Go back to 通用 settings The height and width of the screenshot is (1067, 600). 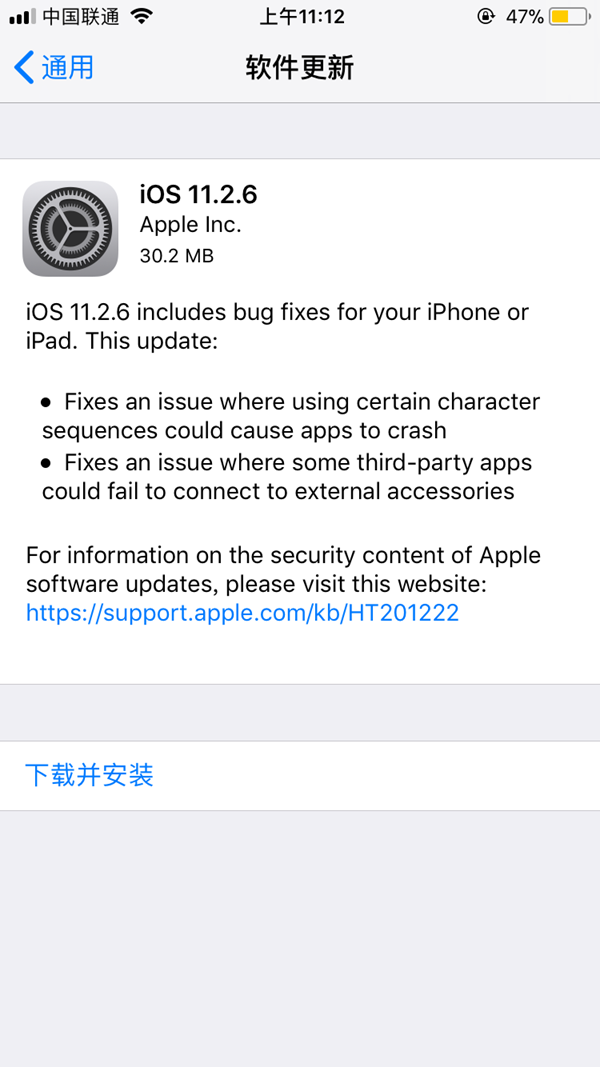55,67
